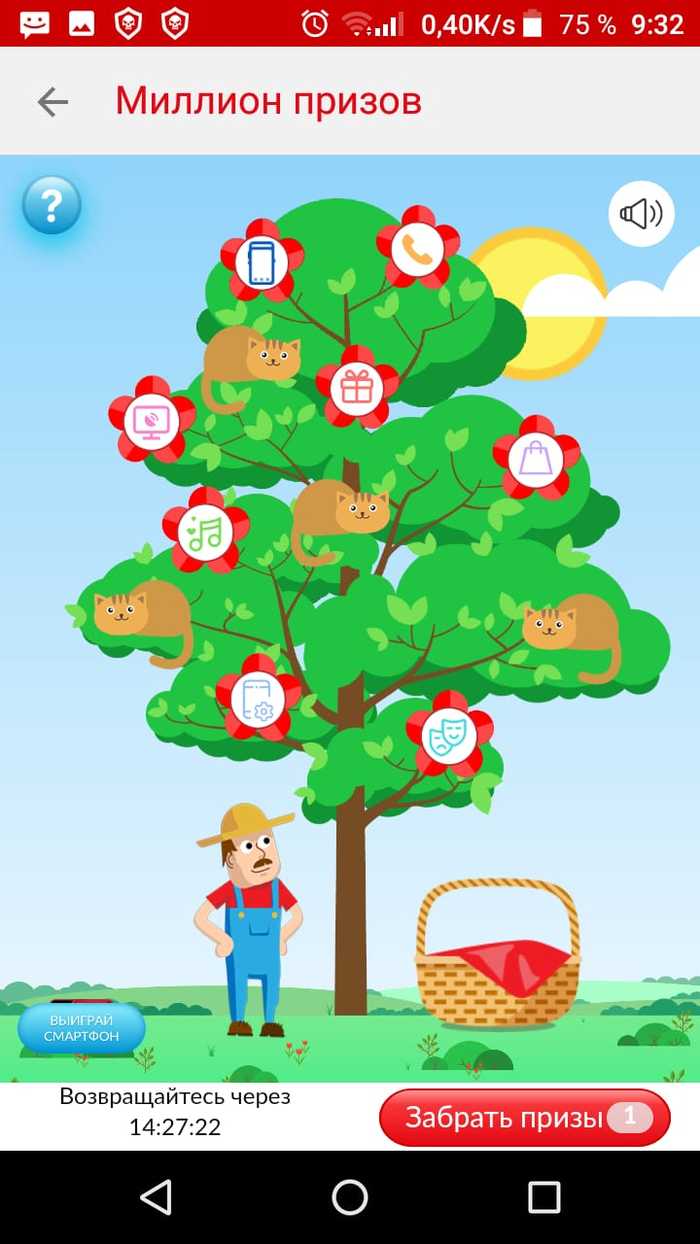Pick the flower with the smartphone icon

[262, 261]
